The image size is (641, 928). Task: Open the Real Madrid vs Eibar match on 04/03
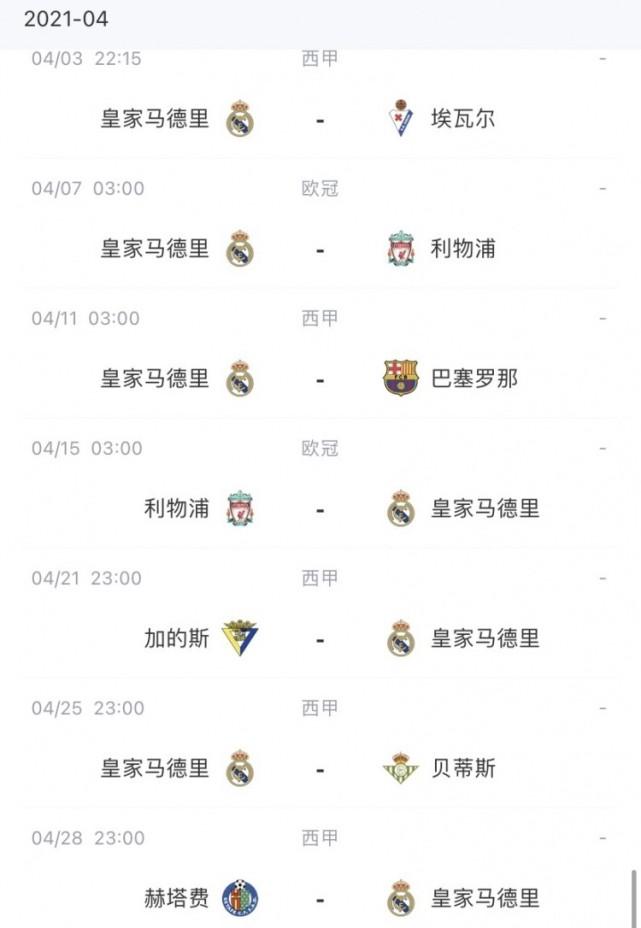click(x=320, y=119)
